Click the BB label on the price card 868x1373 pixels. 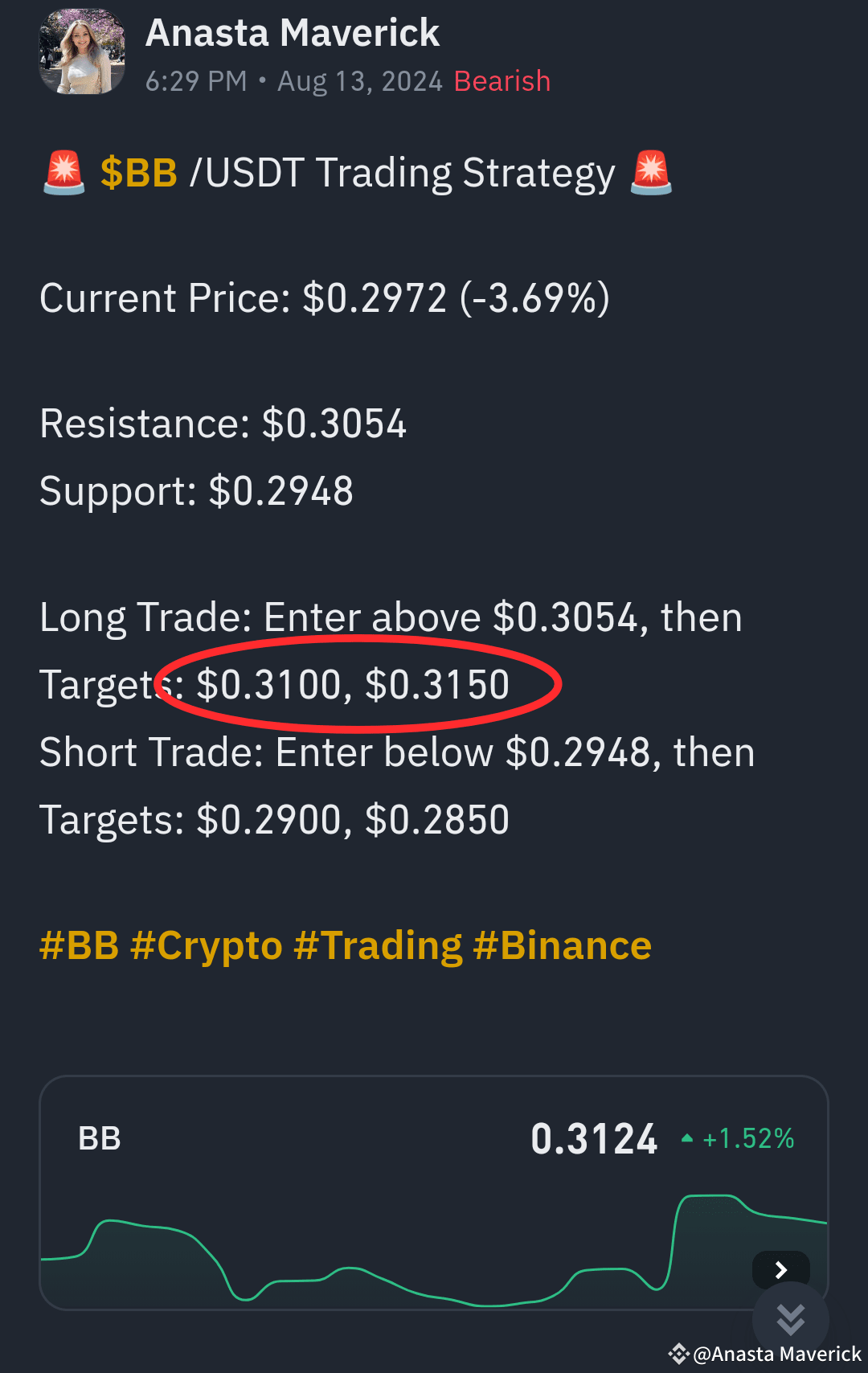point(98,1138)
